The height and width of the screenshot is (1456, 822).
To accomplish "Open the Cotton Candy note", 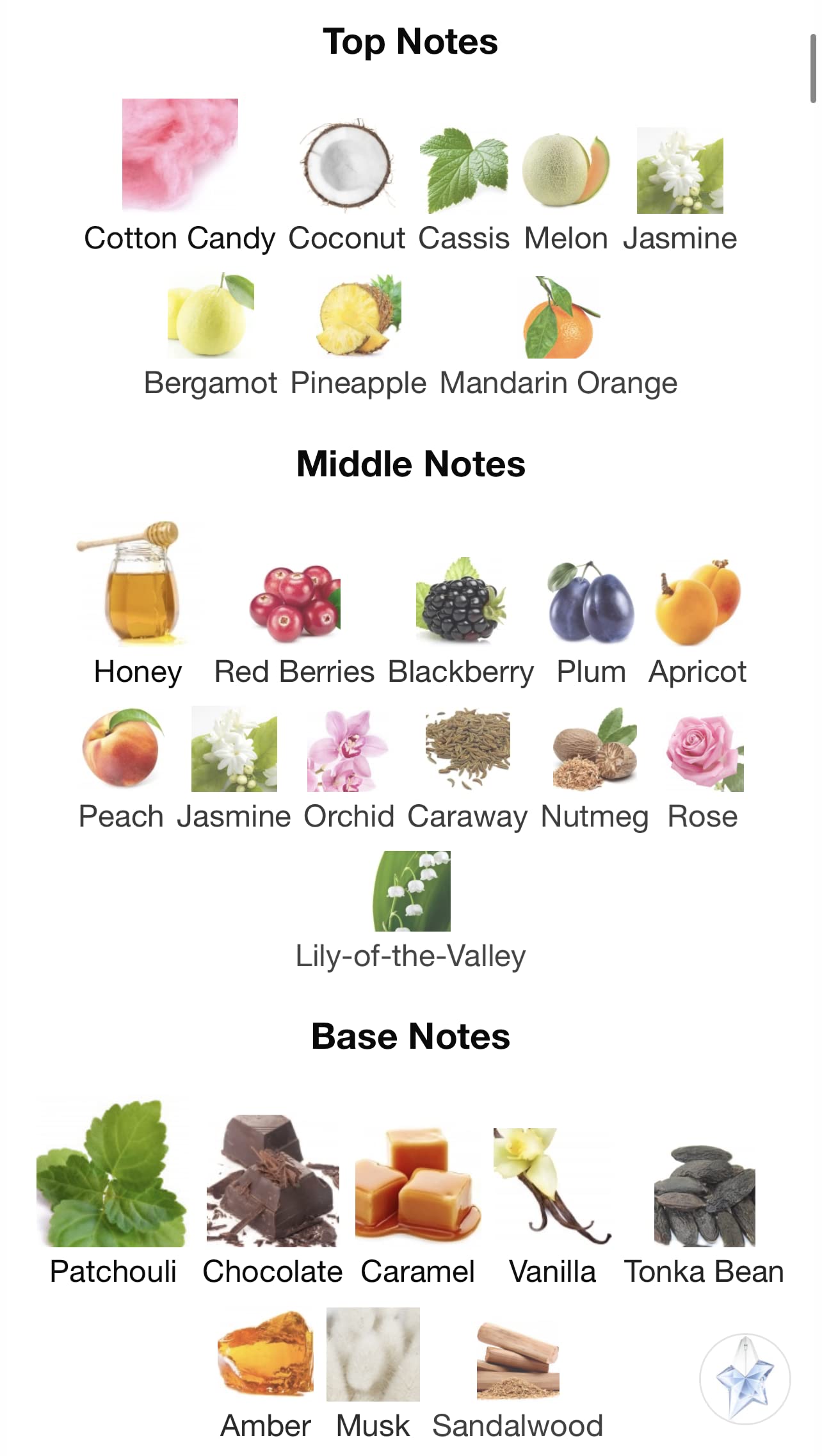I will point(180,176).
